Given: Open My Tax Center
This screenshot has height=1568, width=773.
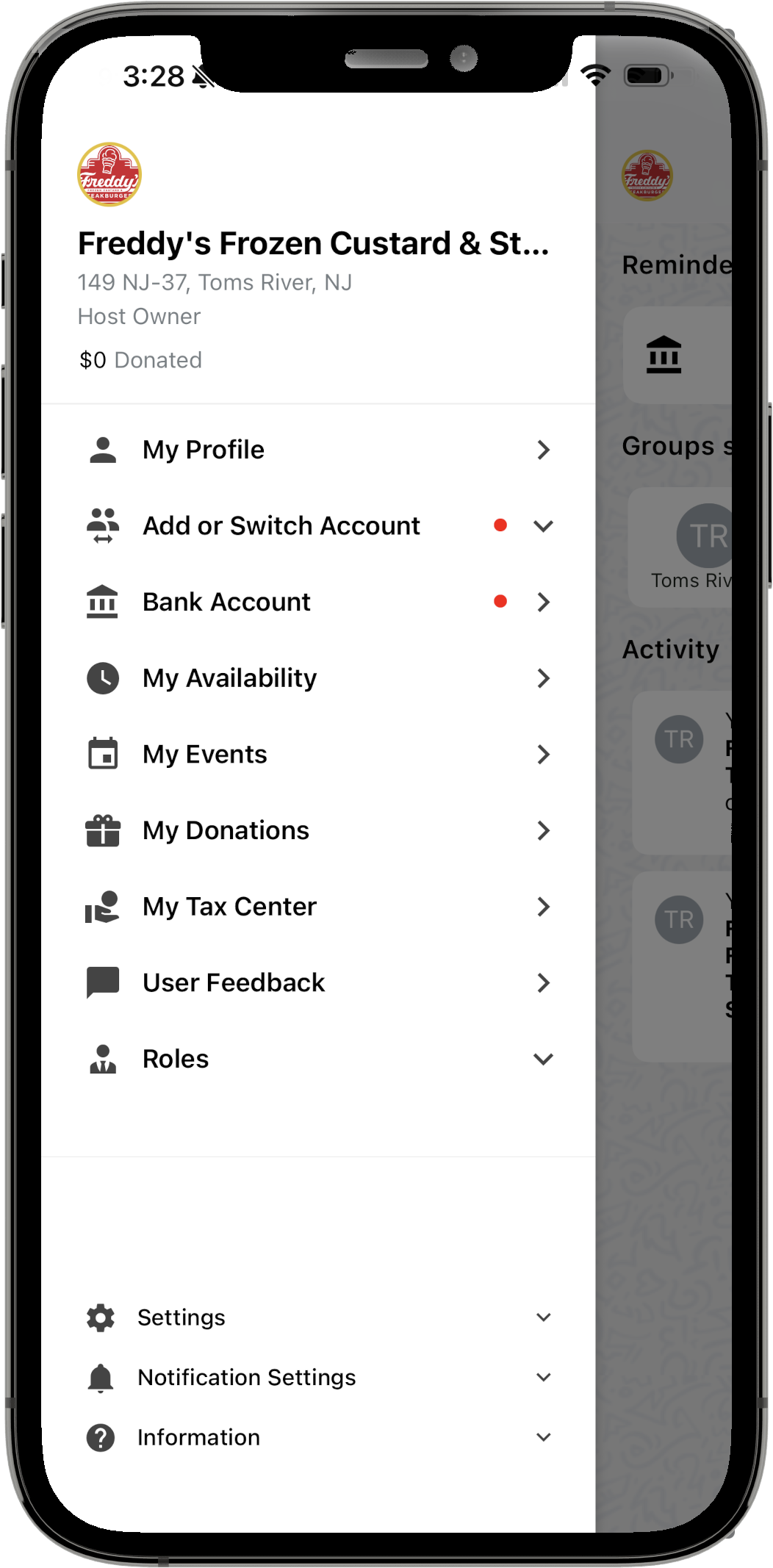Looking at the screenshot, I should coord(229,907).
